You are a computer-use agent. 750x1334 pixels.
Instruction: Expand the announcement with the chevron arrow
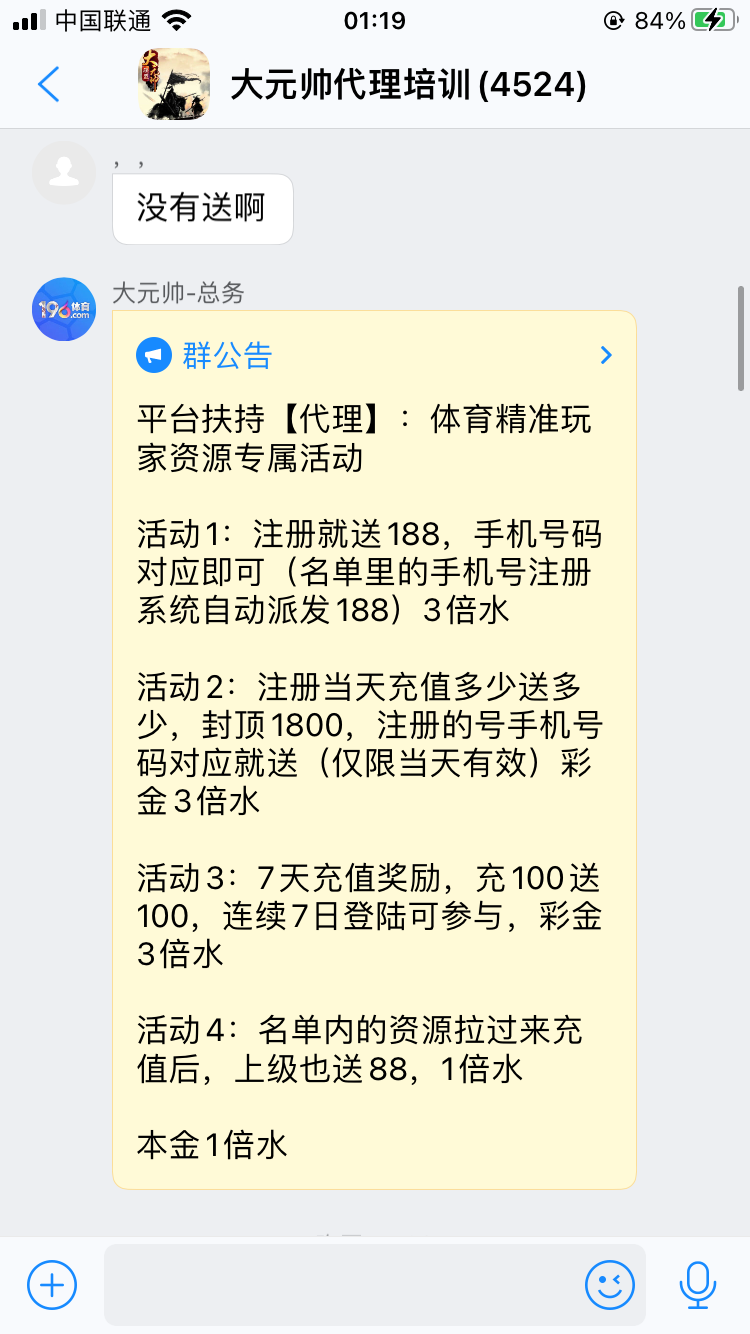click(x=605, y=355)
